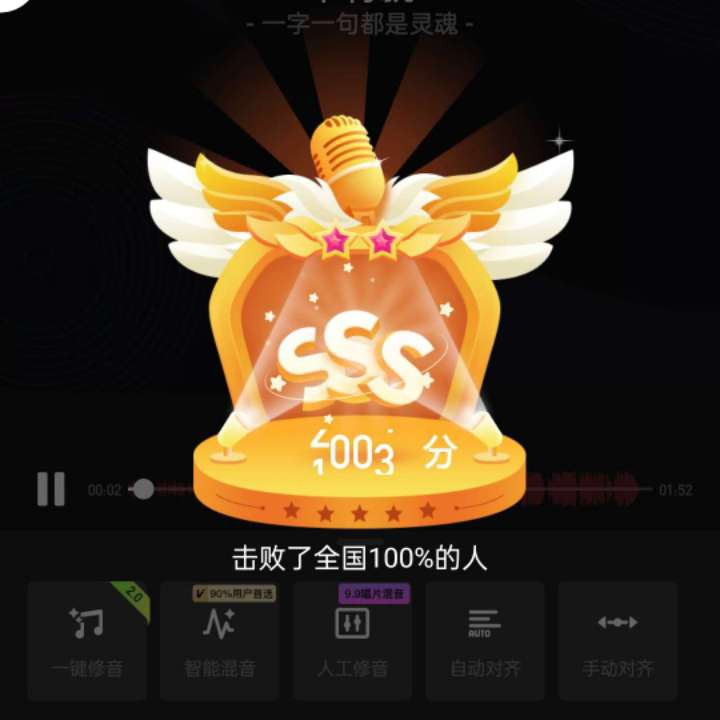Open 手动对齐 manual alignment

tap(617, 640)
